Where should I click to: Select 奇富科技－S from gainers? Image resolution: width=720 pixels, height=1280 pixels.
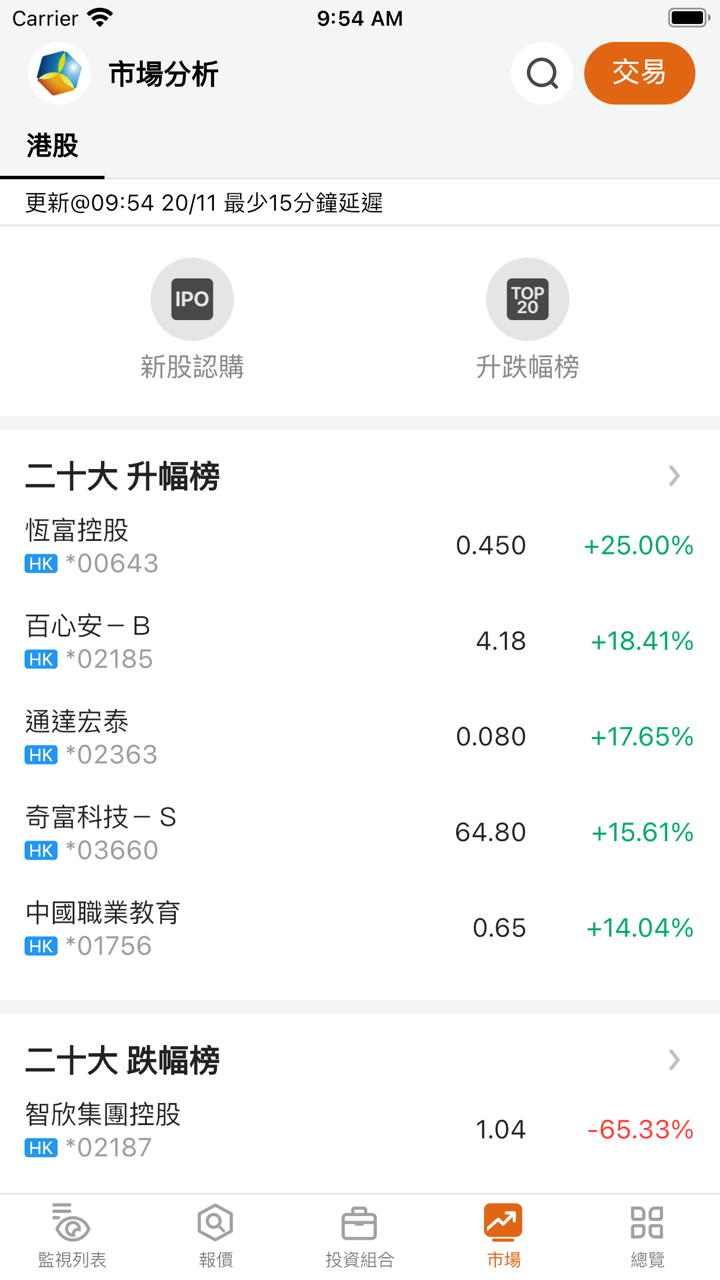pos(360,833)
